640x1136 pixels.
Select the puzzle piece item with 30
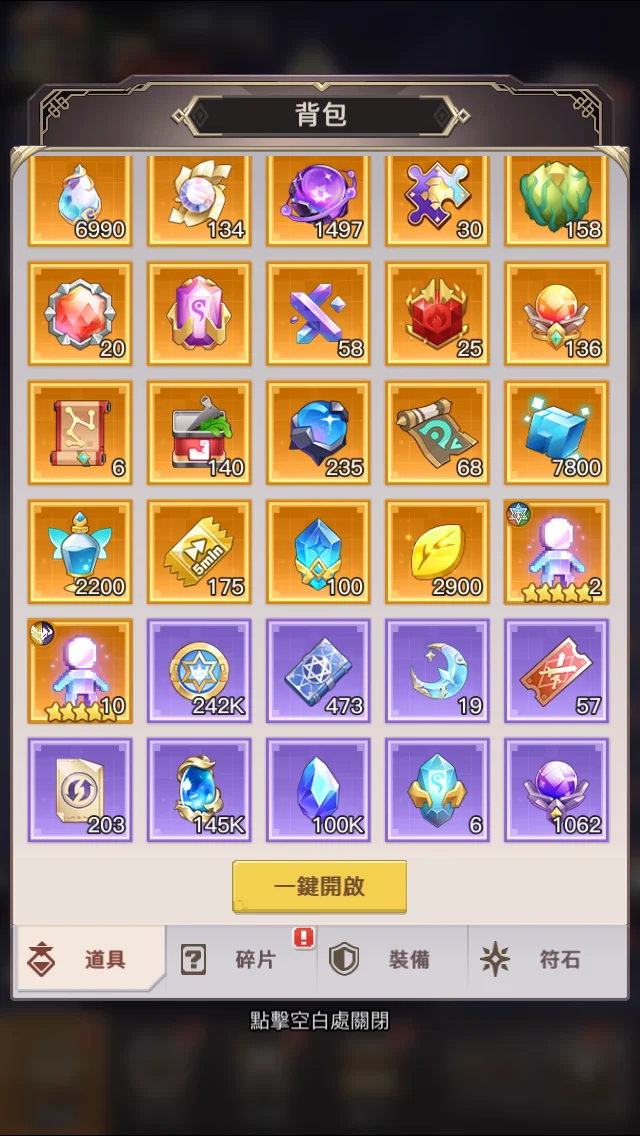point(437,198)
